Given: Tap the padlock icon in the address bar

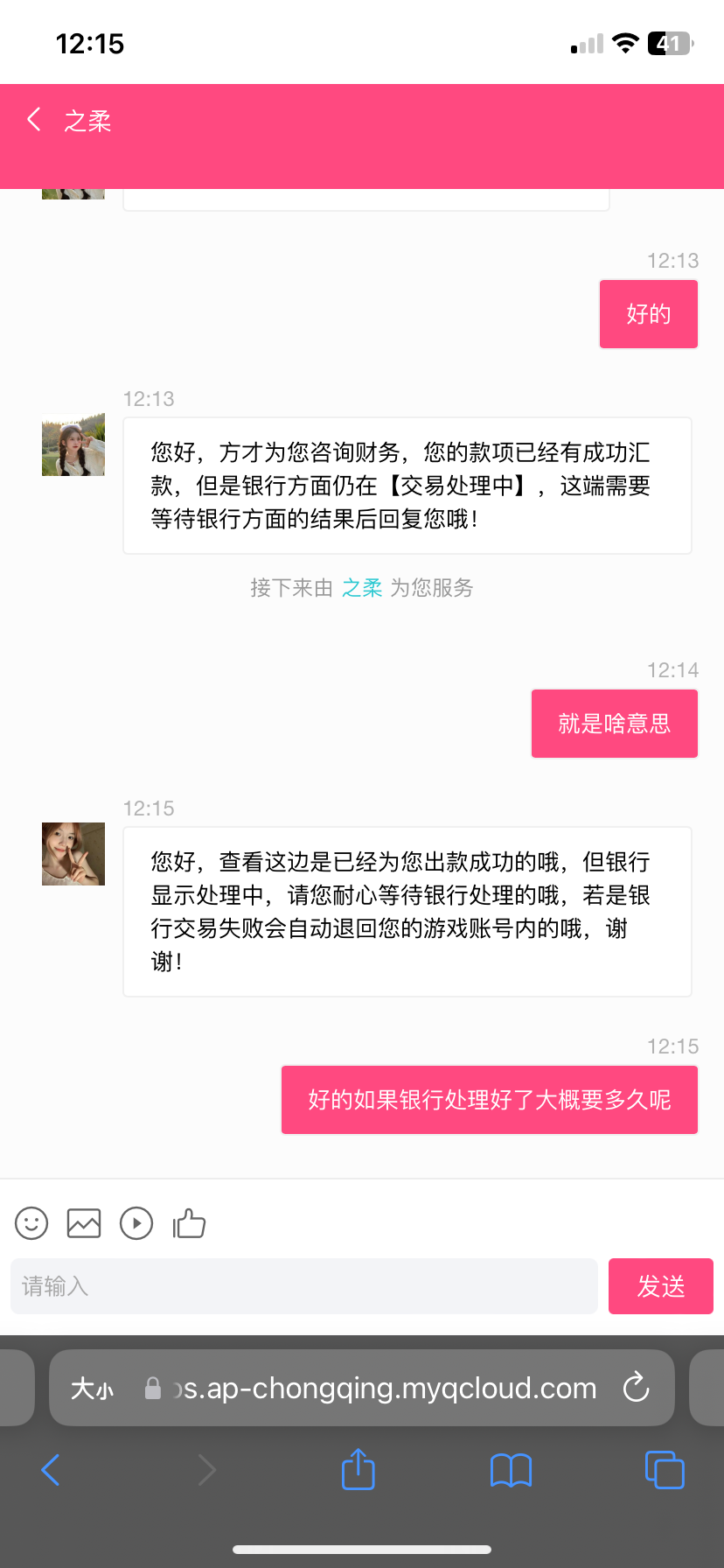Looking at the screenshot, I should pyautogui.click(x=151, y=1388).
